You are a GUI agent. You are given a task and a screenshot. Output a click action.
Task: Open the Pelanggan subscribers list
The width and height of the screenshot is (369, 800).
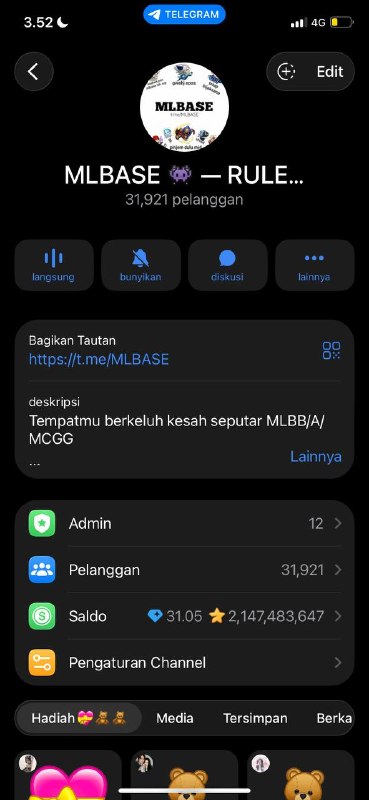pos(184,570)
